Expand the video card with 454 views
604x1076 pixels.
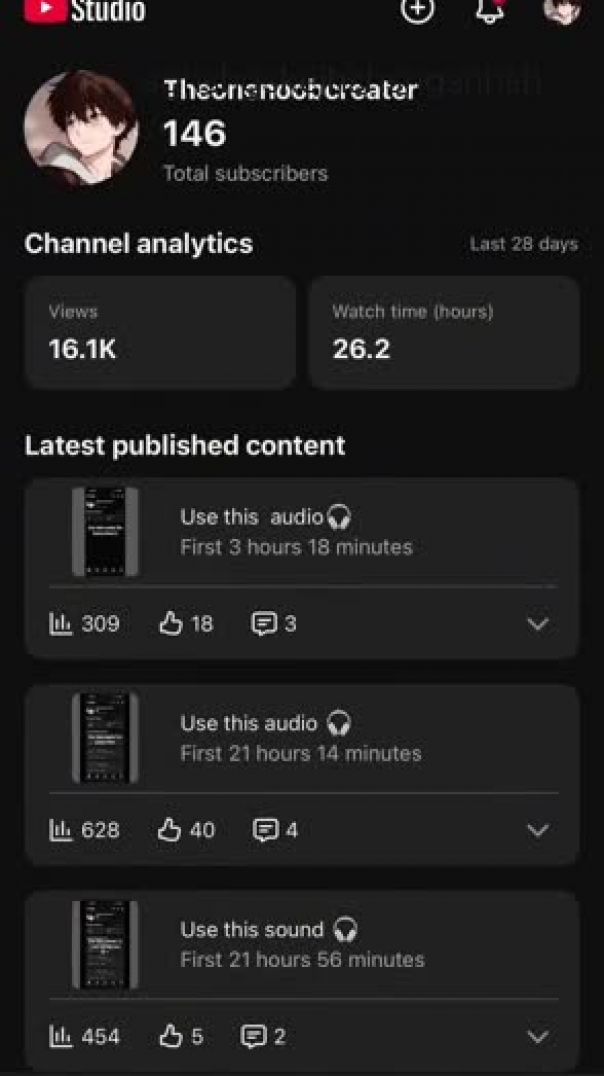[x=538, y=1037]
